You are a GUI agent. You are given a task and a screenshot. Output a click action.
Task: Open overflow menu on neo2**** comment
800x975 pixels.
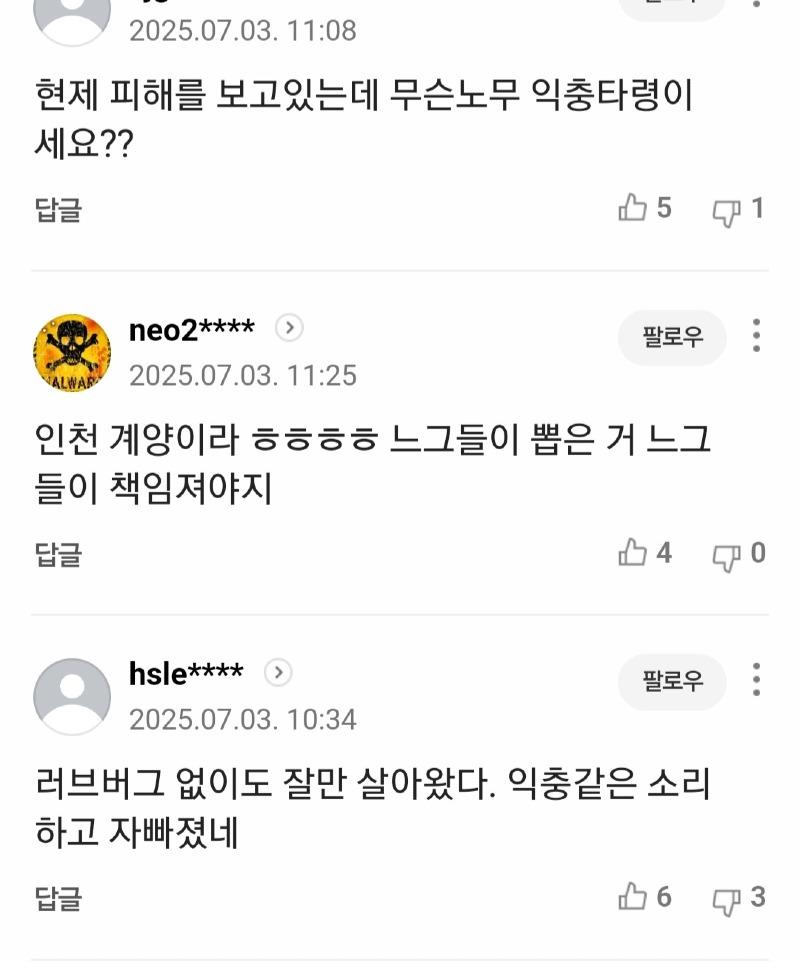click(756, 336)
